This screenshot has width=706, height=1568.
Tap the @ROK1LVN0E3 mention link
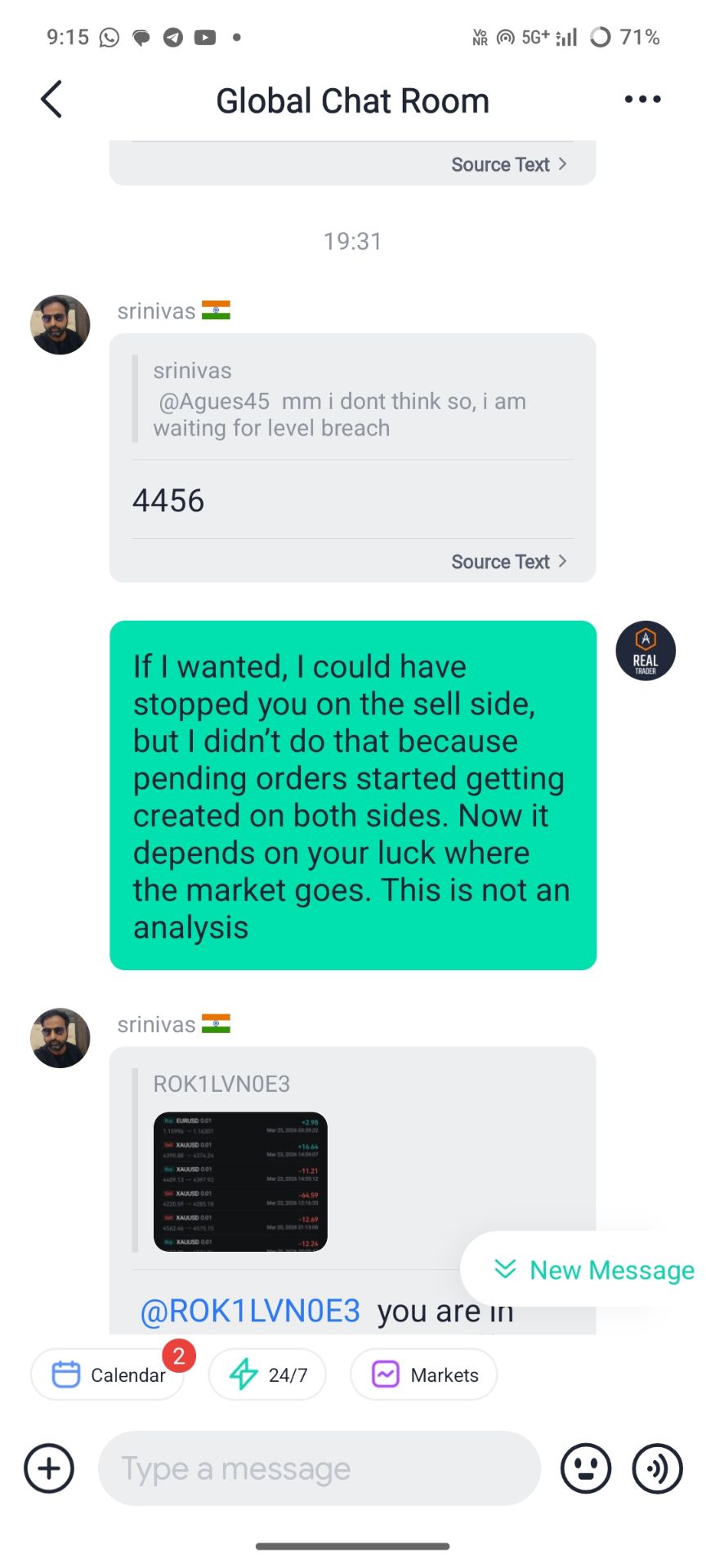click(x=250, y=1312)
